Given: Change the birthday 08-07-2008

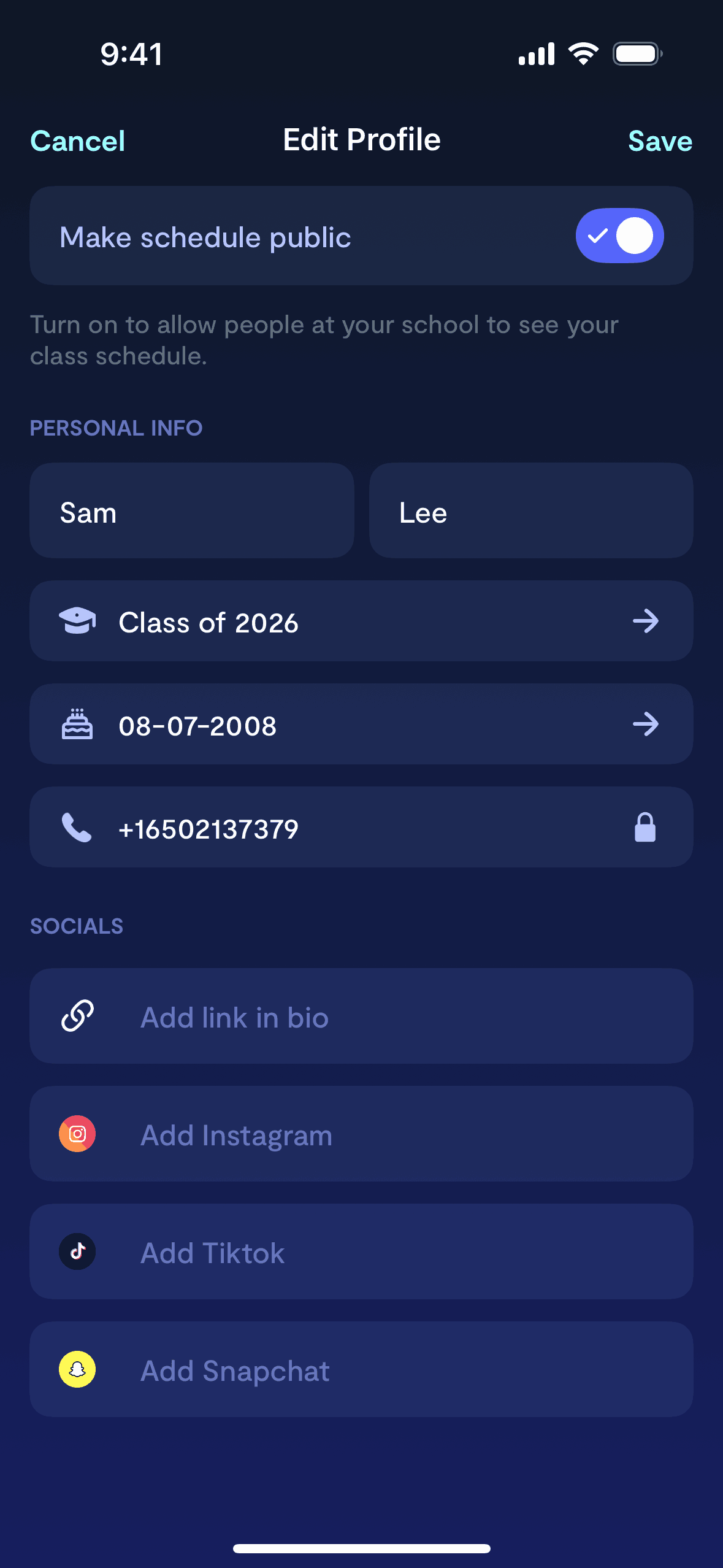Looking at the screenshot, I should point(361,724).
